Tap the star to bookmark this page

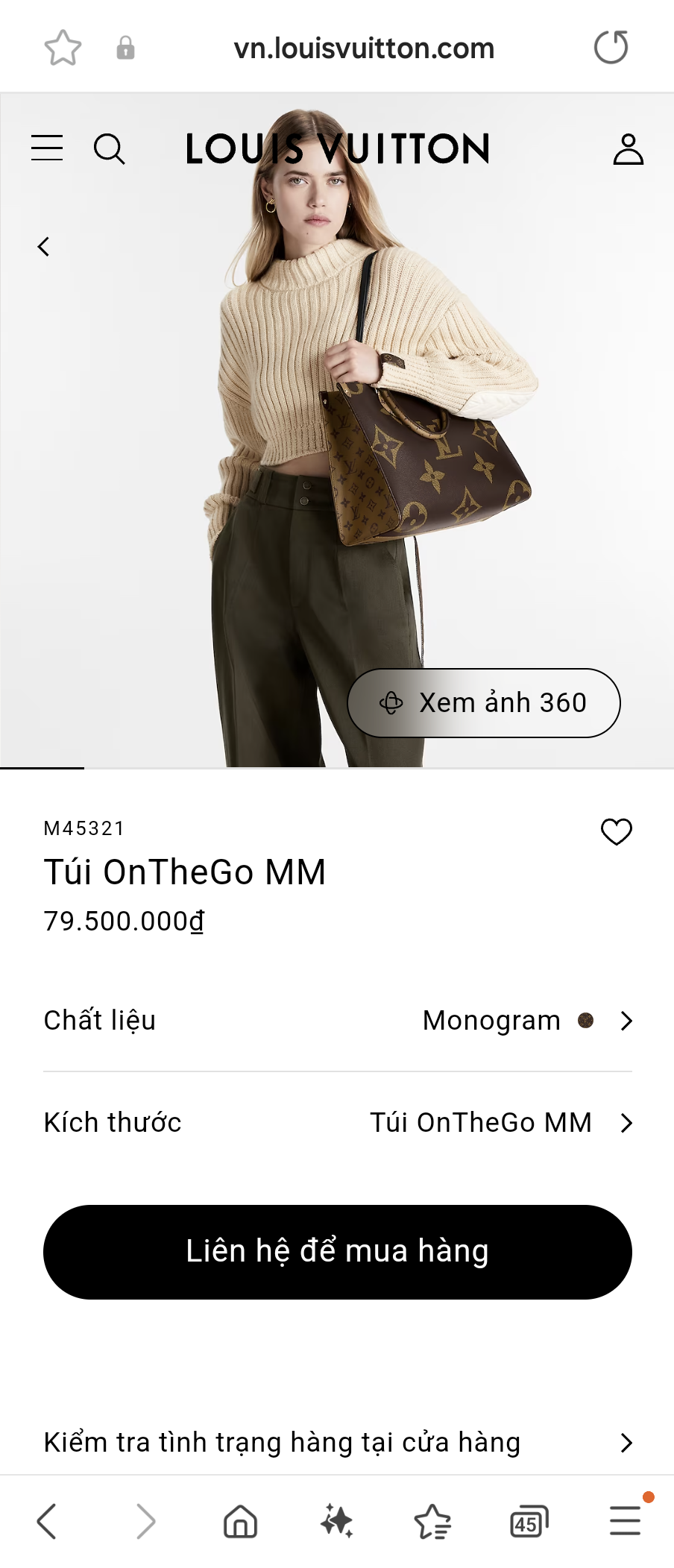coord(63,47)
